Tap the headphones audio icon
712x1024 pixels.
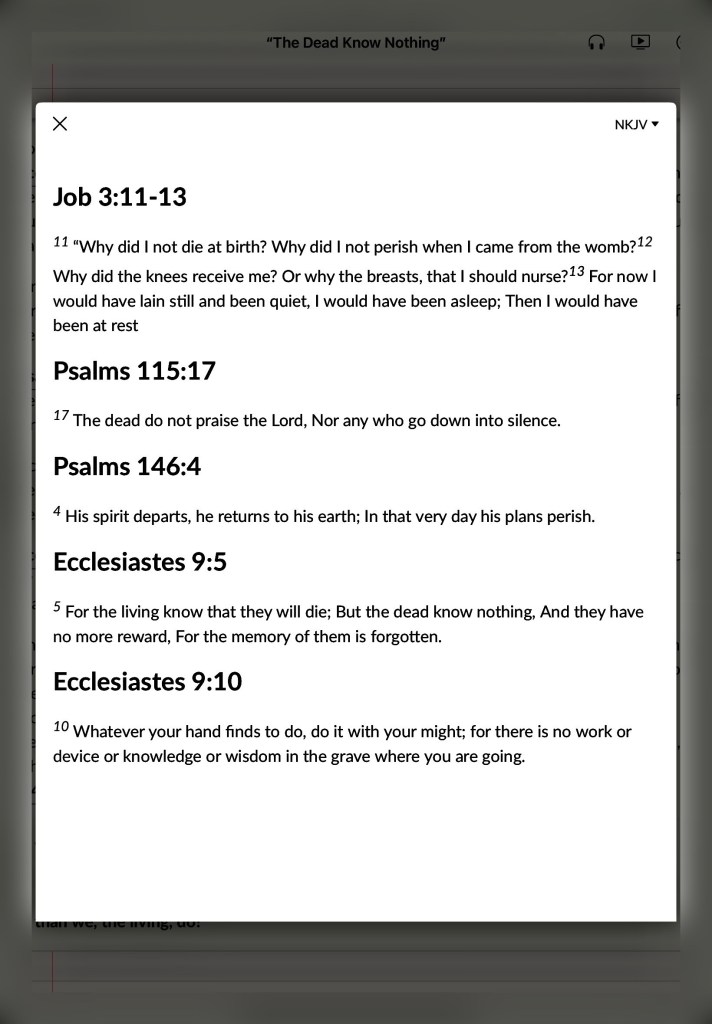pyautogui.click(x=597, y=42)
